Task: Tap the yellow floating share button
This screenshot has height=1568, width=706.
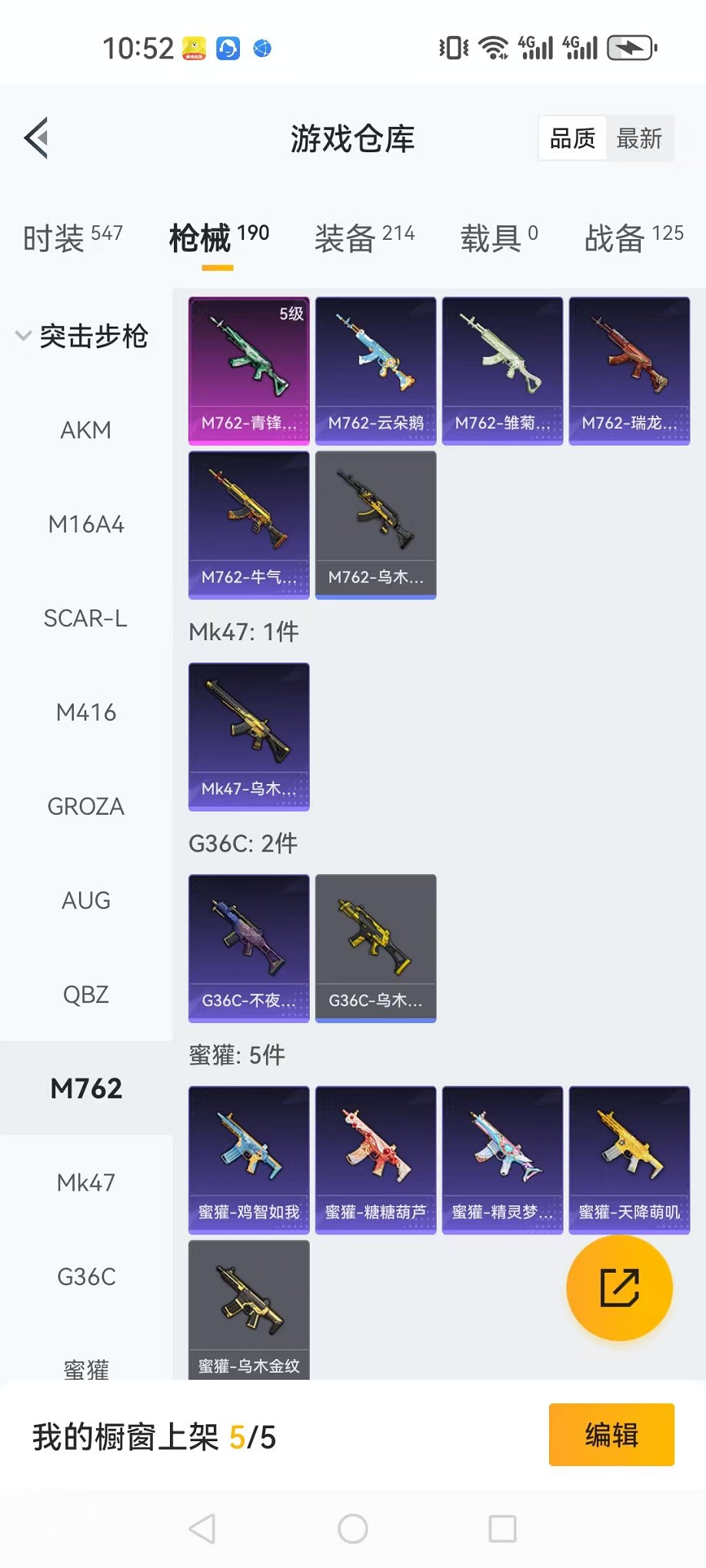Action: (619, 1288)
